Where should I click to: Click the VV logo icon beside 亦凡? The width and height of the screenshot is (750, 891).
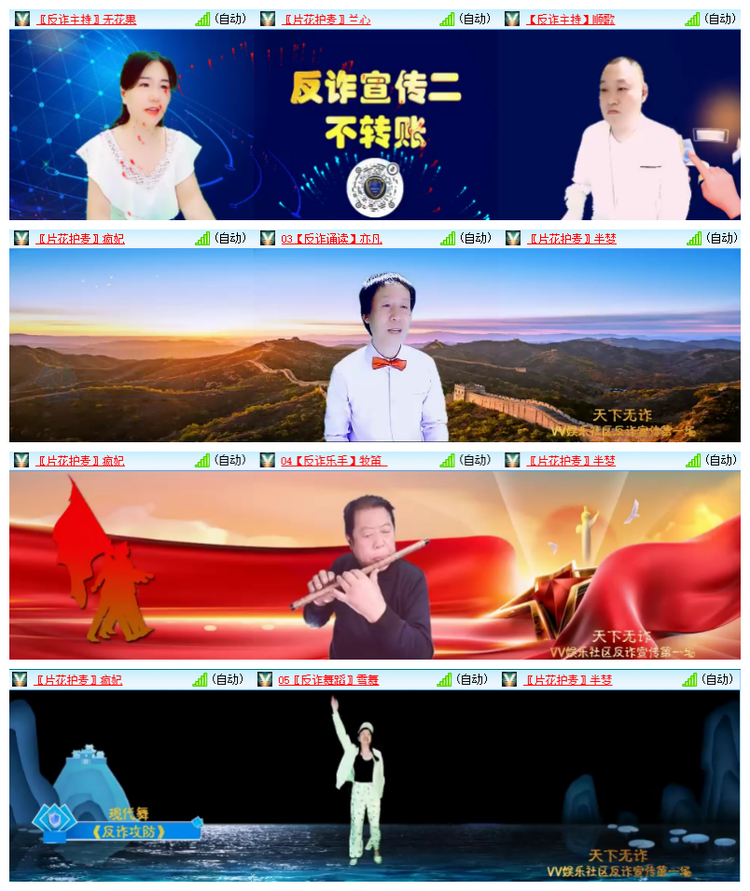point(265,237)
